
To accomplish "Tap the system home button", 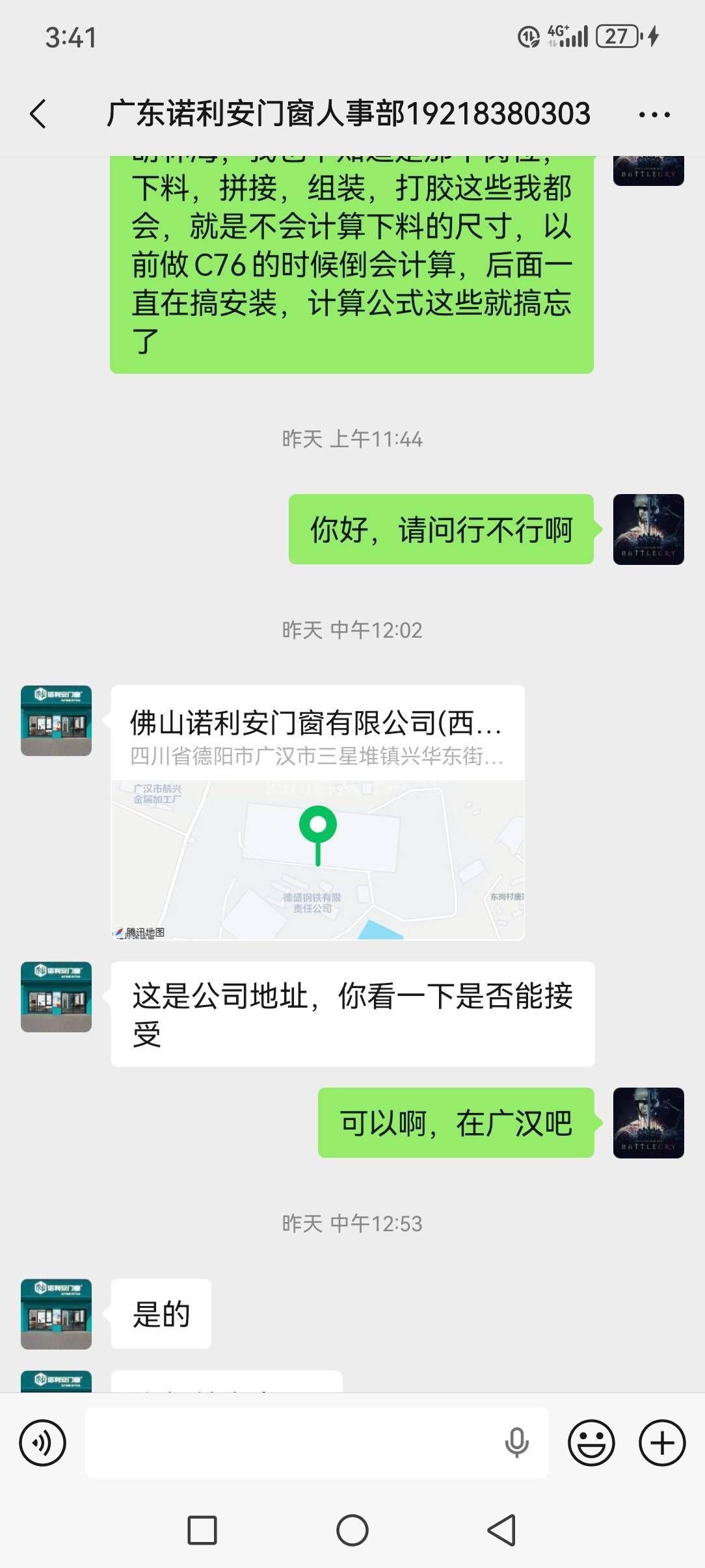I will coord(352,1530).
